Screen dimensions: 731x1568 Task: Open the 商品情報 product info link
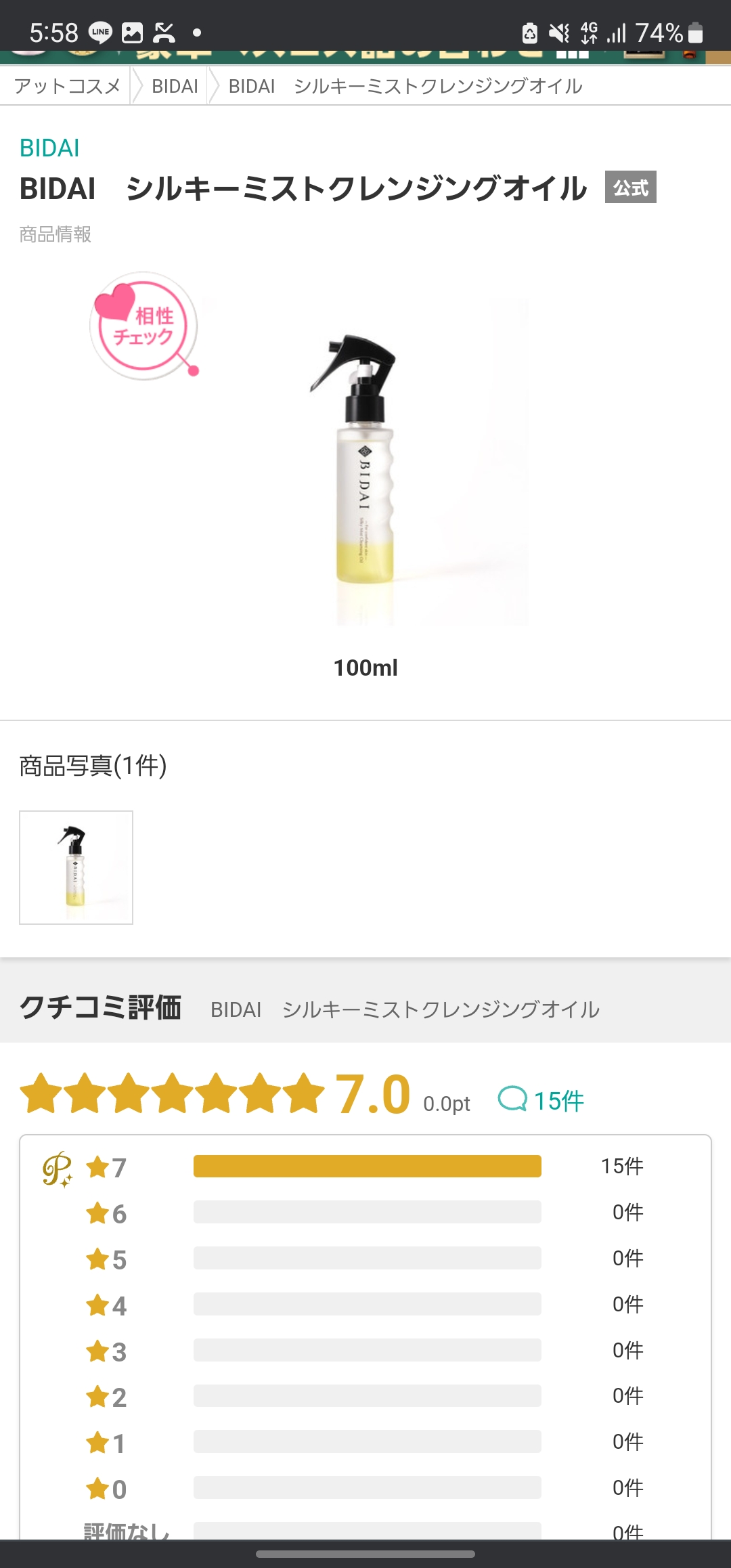(x=55, y=234)
